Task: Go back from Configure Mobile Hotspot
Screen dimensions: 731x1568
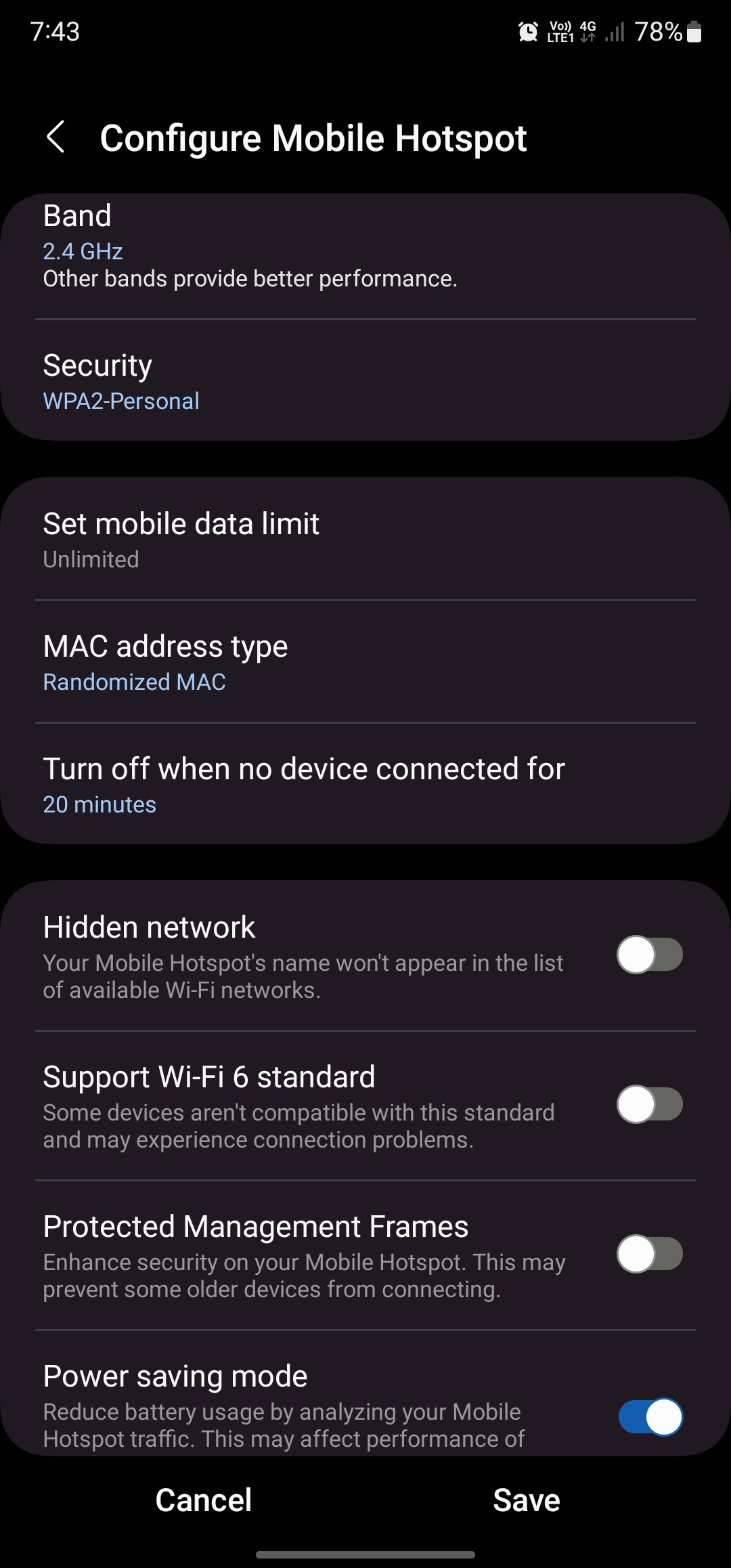Action: coord(56,137)
